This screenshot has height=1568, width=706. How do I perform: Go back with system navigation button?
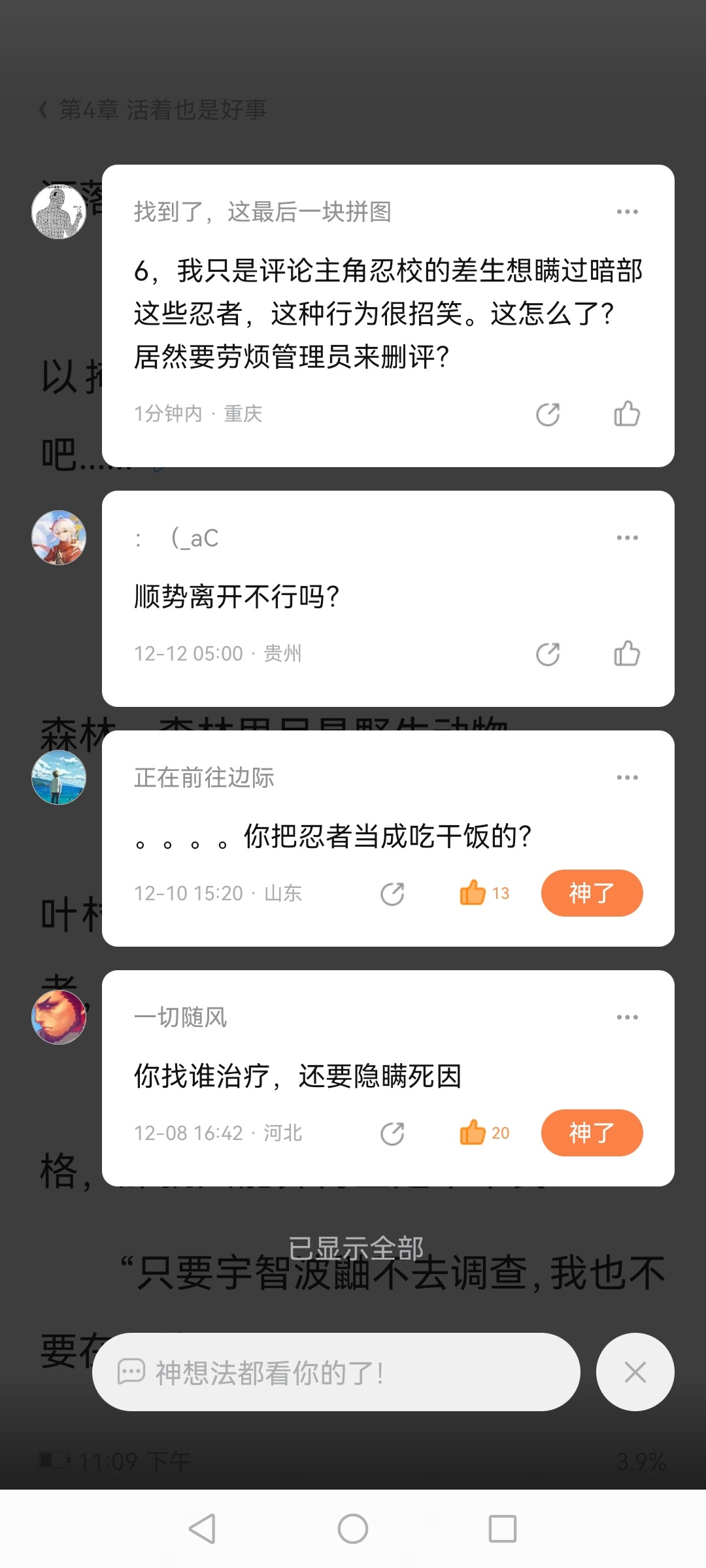(202, 1529)
